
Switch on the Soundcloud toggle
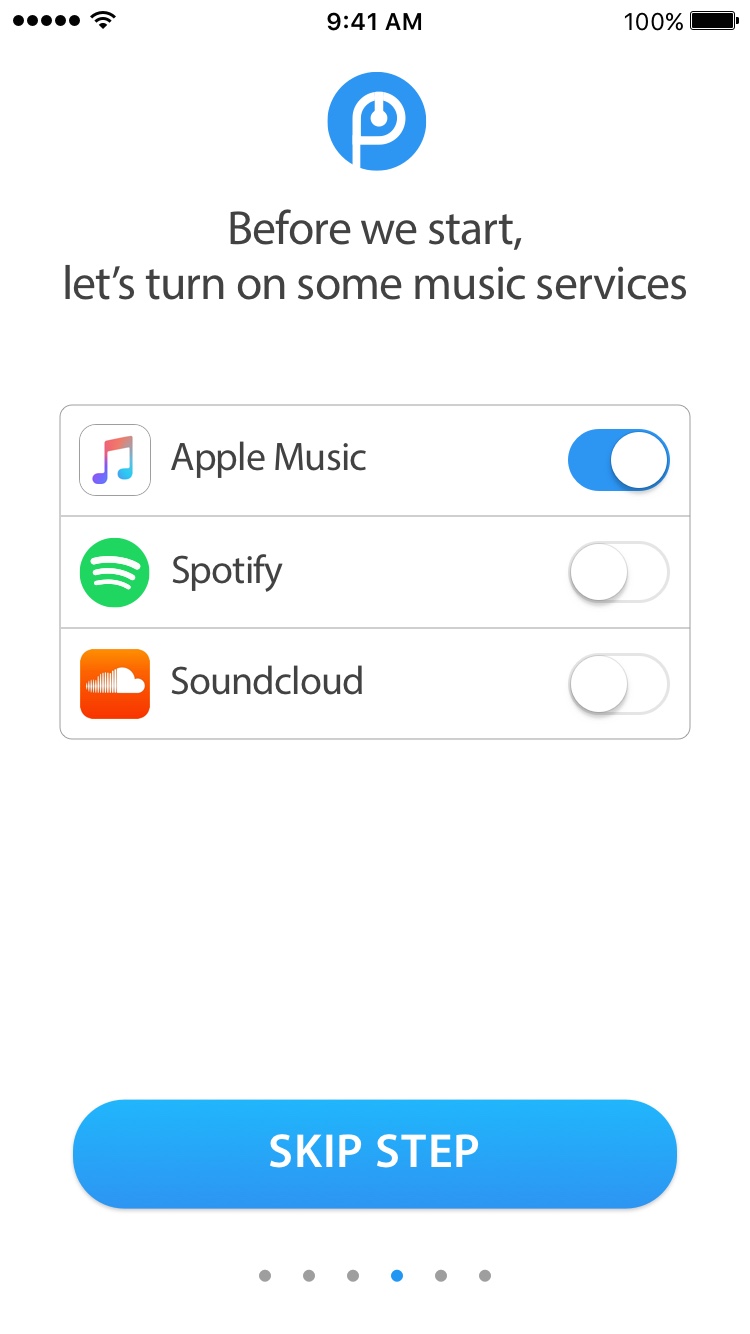coord(618,684)
